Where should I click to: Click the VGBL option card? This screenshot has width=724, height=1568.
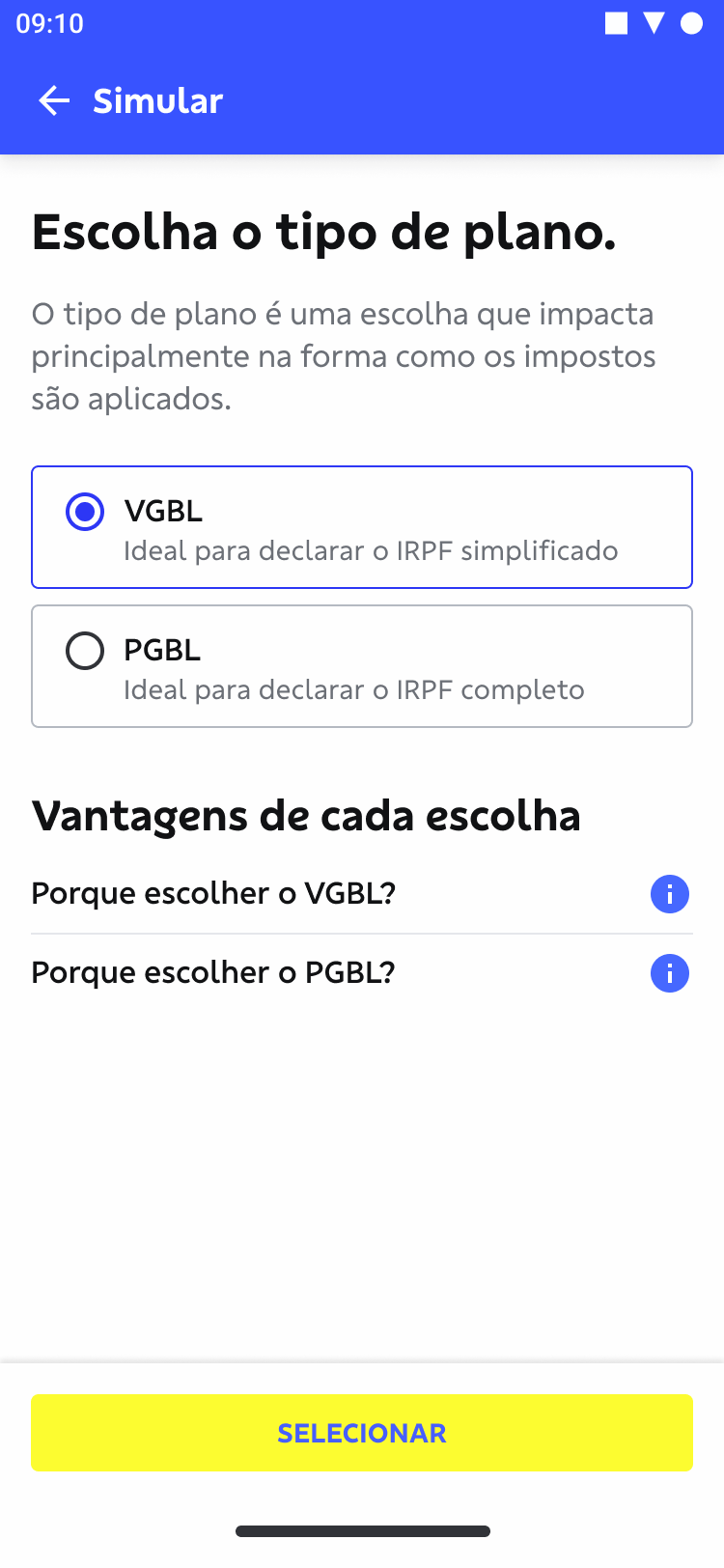tap(362, 527)
